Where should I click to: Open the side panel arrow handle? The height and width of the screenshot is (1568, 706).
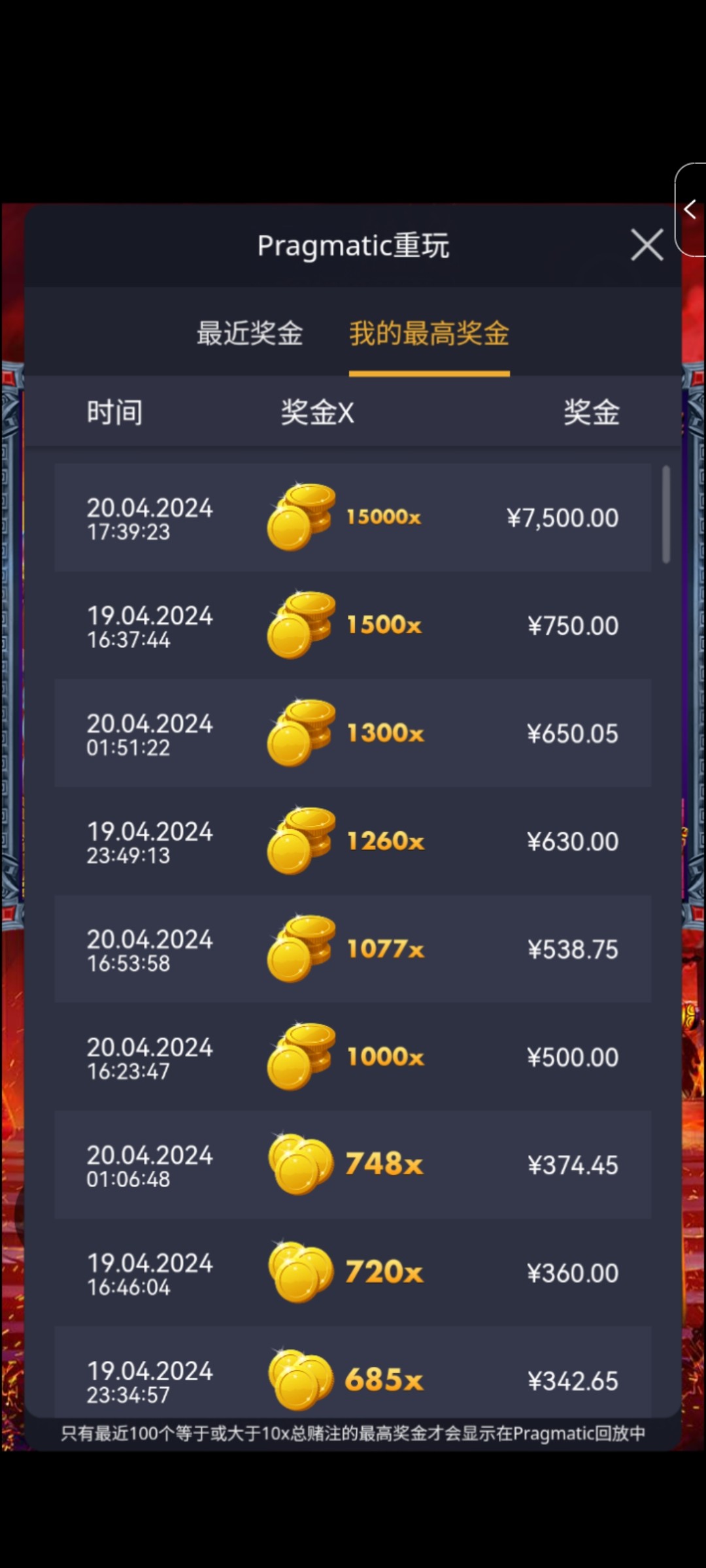(690, 210)
